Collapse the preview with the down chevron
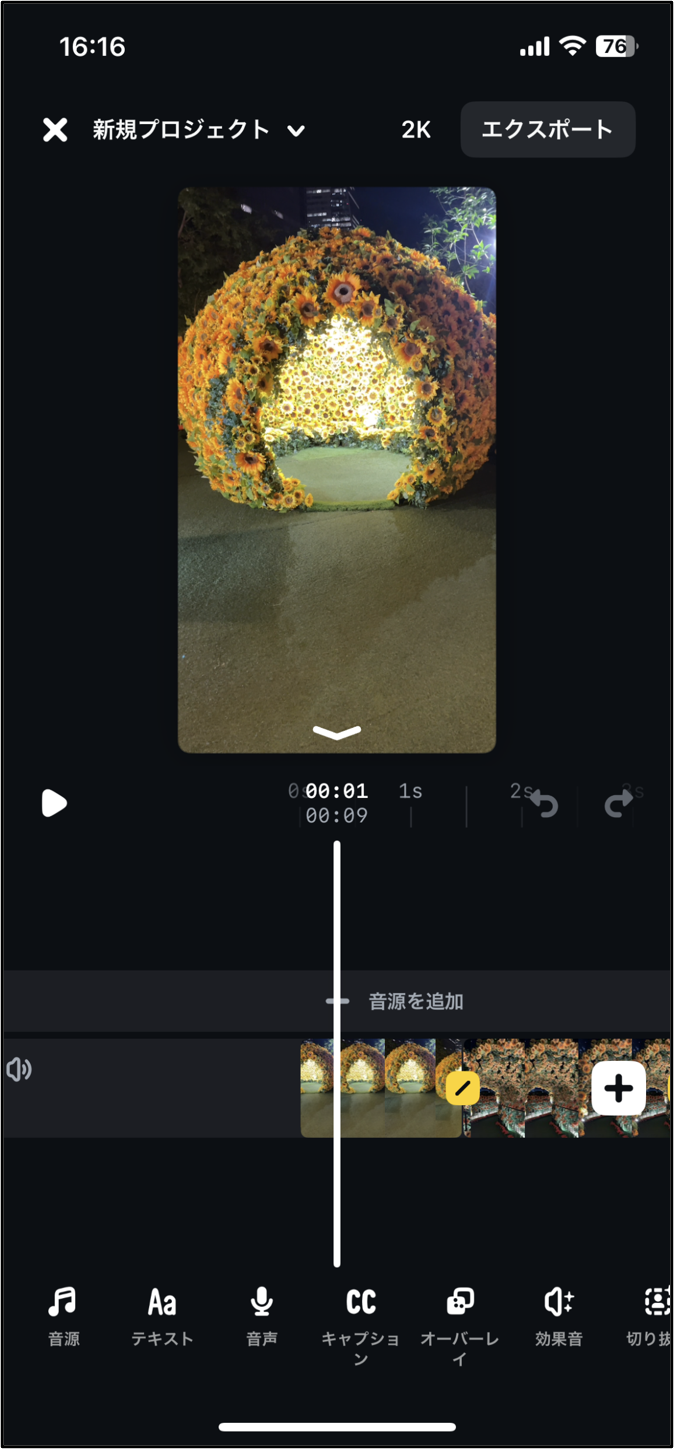 click(x=337, y=733)
